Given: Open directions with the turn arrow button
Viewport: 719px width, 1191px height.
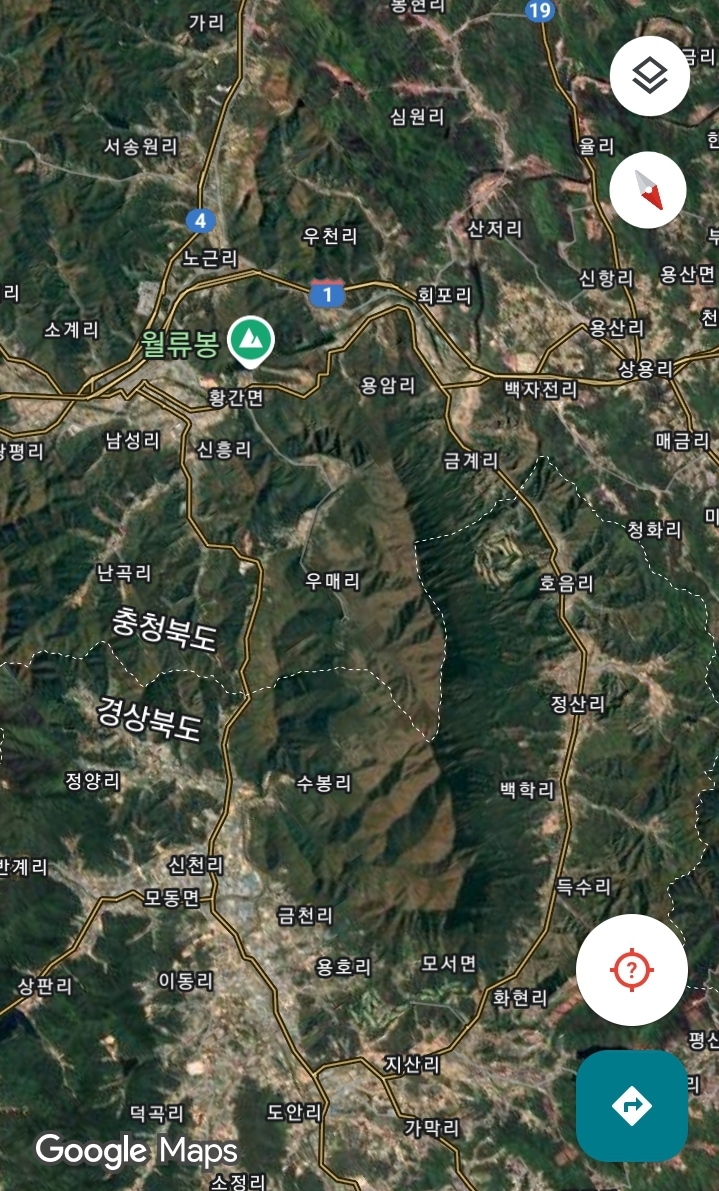Looking at the screenshot, I should 632,1105.
